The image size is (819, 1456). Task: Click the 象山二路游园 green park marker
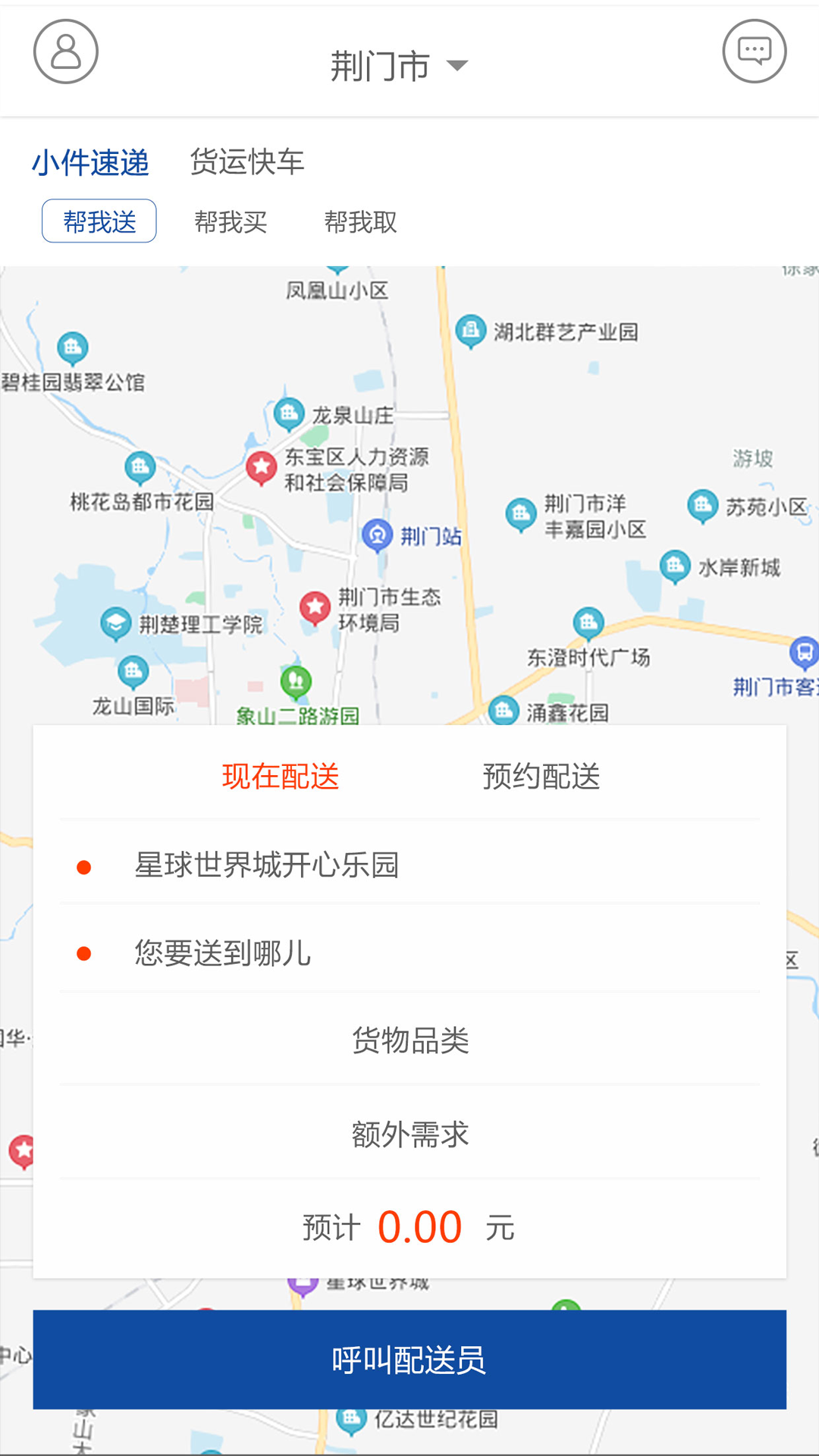click(294, 682)
